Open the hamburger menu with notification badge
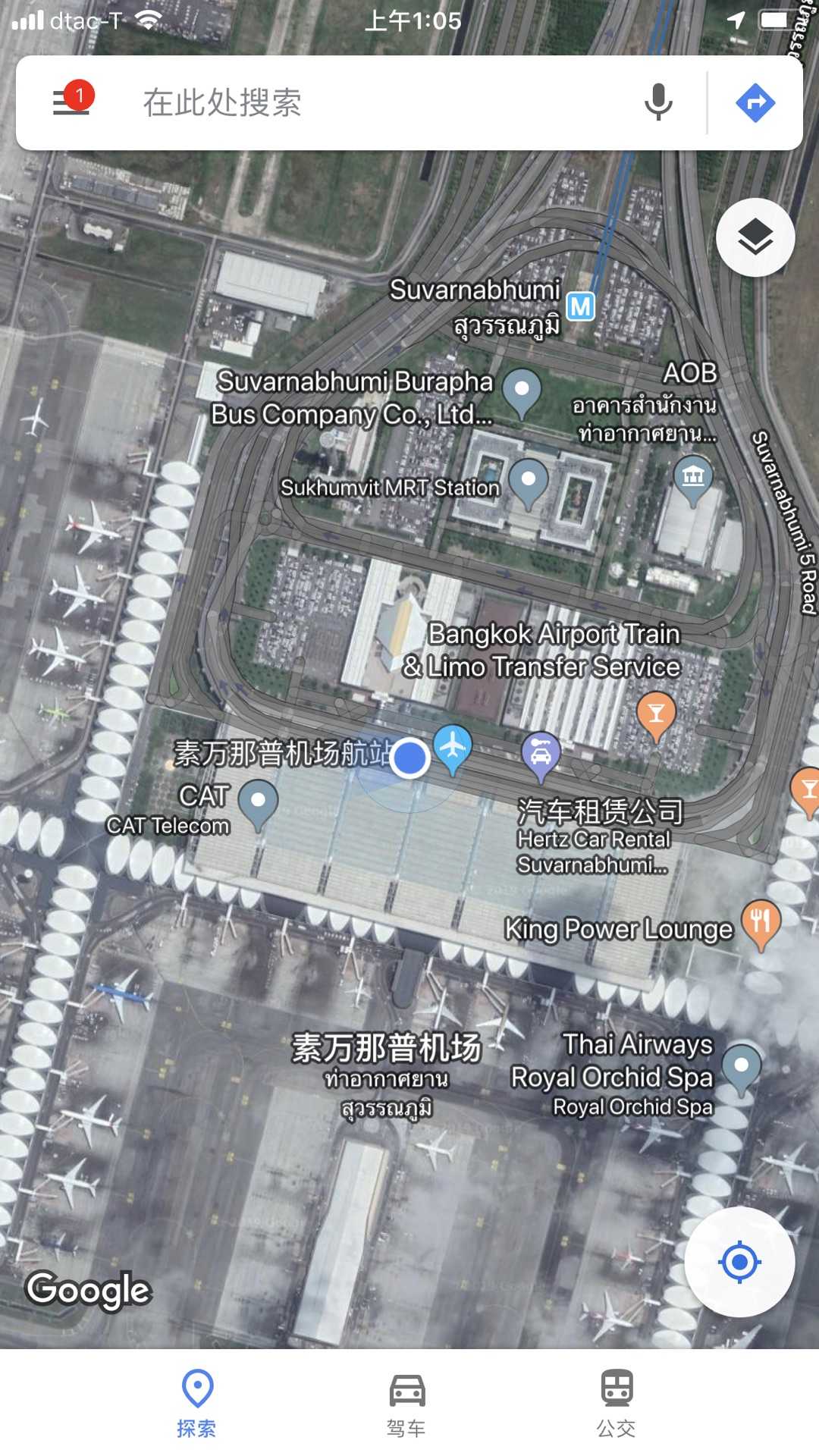 point(71,102)
